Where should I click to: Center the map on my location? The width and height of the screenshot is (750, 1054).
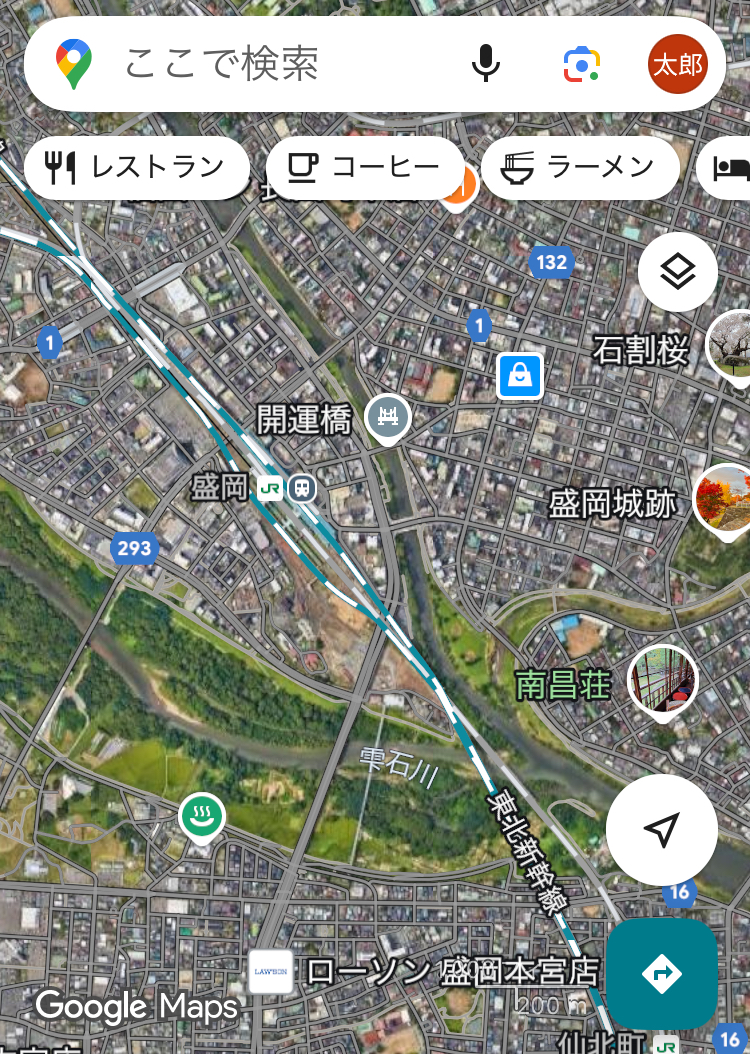point(661,829)
